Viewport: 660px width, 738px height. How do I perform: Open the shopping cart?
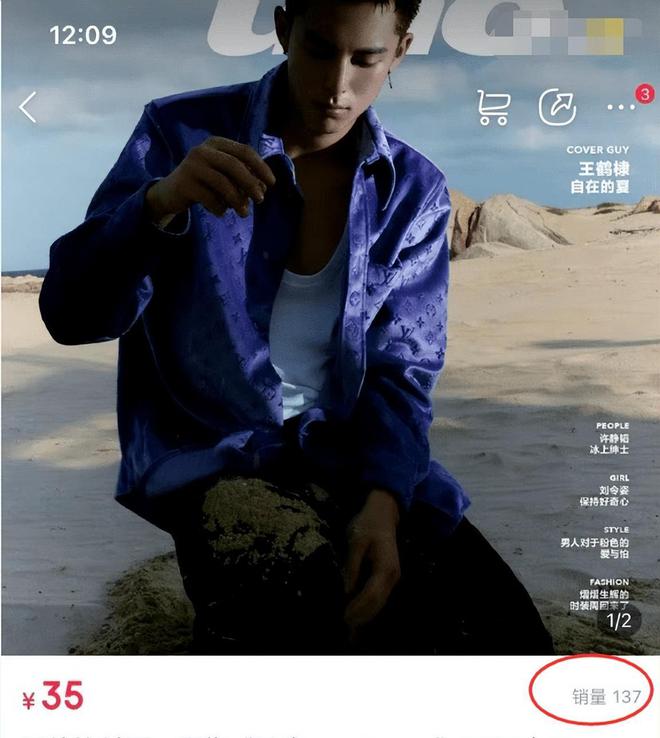coord(493,107)
